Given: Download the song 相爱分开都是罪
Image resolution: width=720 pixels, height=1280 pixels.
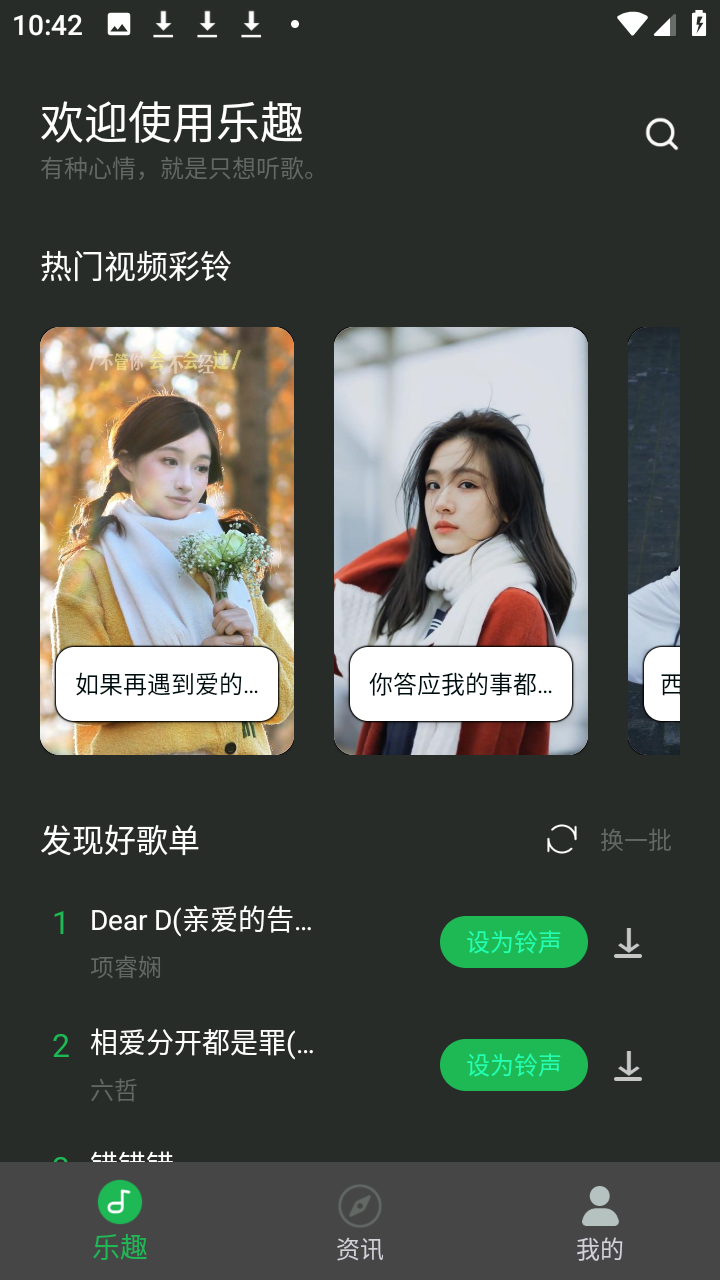Looking at the screenshot, I should [x=627, y=1065].
